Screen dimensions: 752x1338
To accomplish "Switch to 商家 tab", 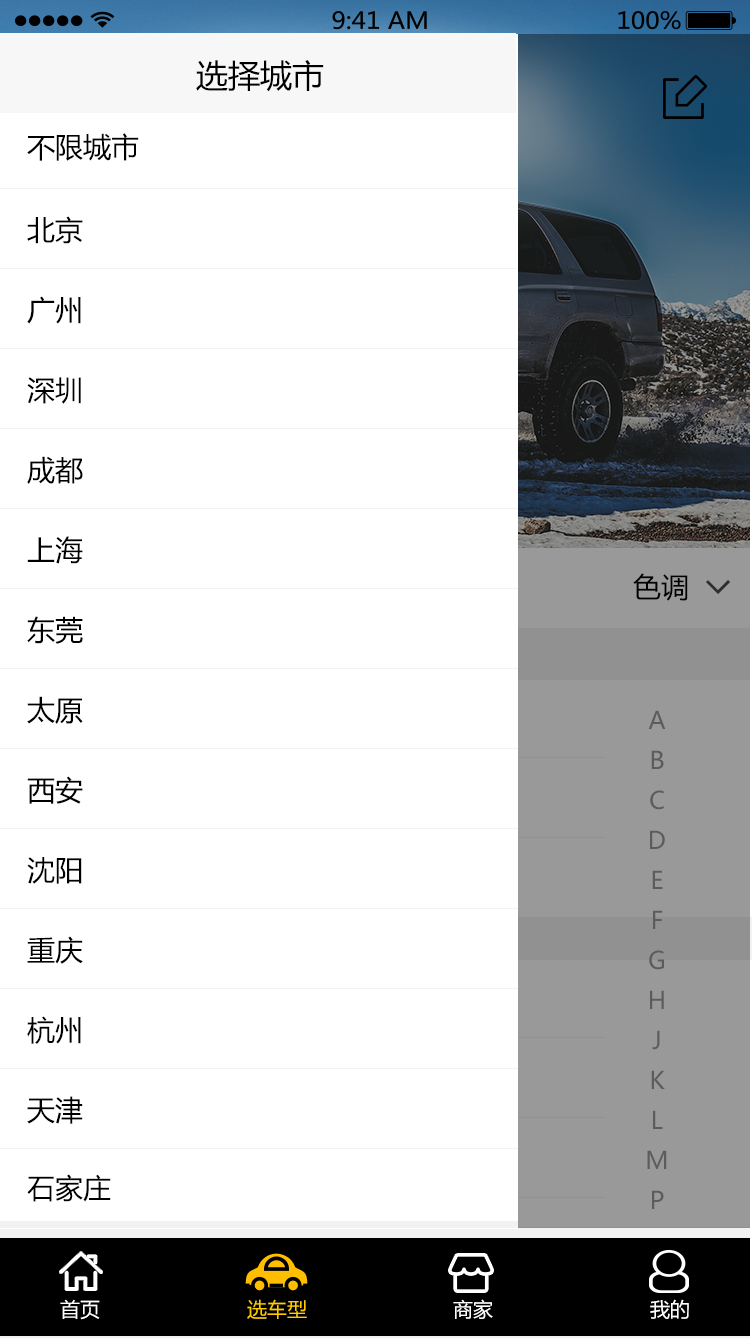I will click(472, 1286).
